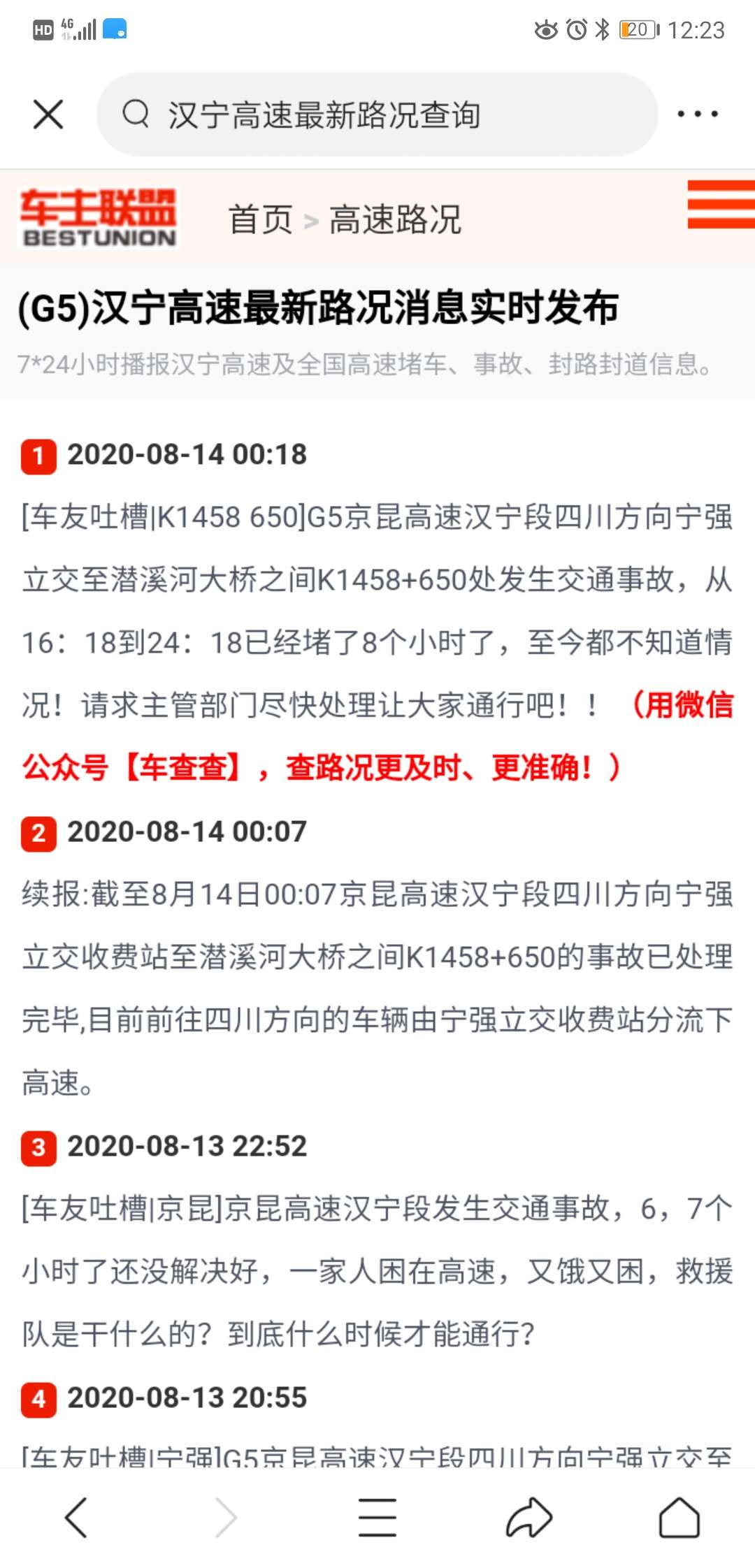Open the three-dot overflow menu

[x=697, y=114]
